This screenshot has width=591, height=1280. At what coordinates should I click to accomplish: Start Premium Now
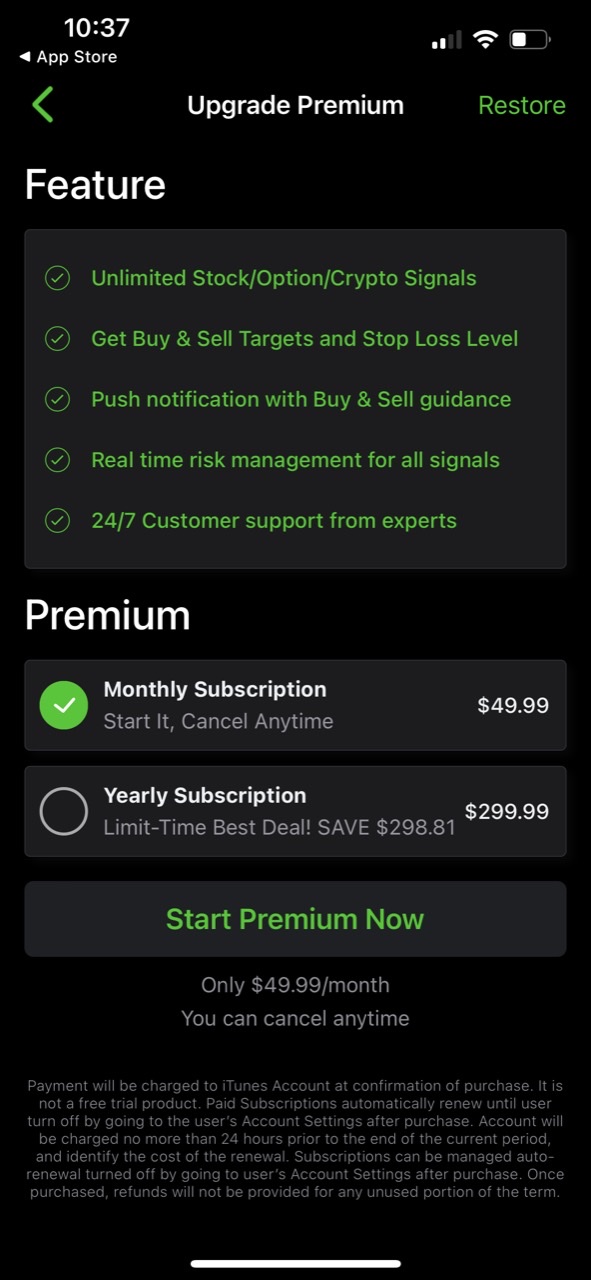[x=295, y=919]
